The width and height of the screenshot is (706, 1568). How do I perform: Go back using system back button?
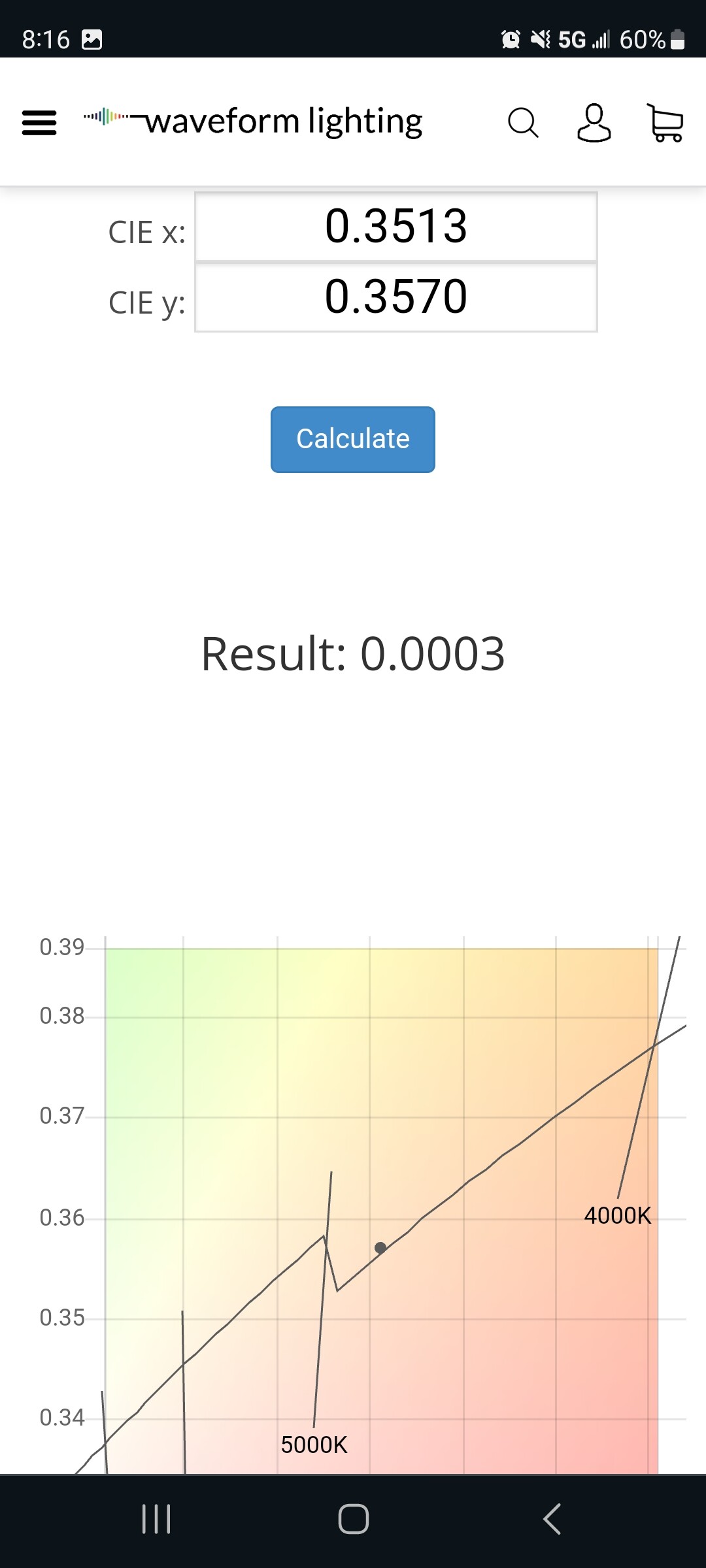552,1518
